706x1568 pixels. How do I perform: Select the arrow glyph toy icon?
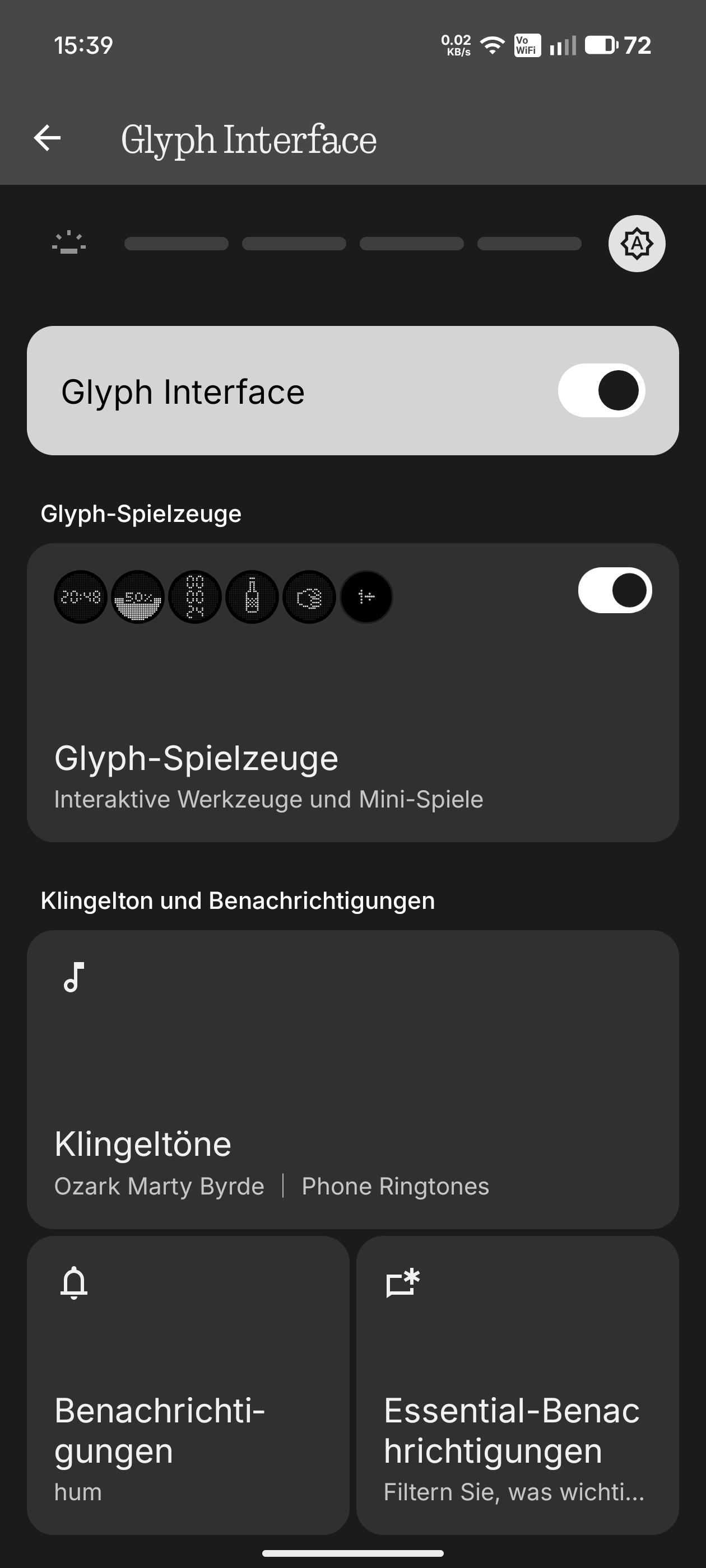(366, 596)
